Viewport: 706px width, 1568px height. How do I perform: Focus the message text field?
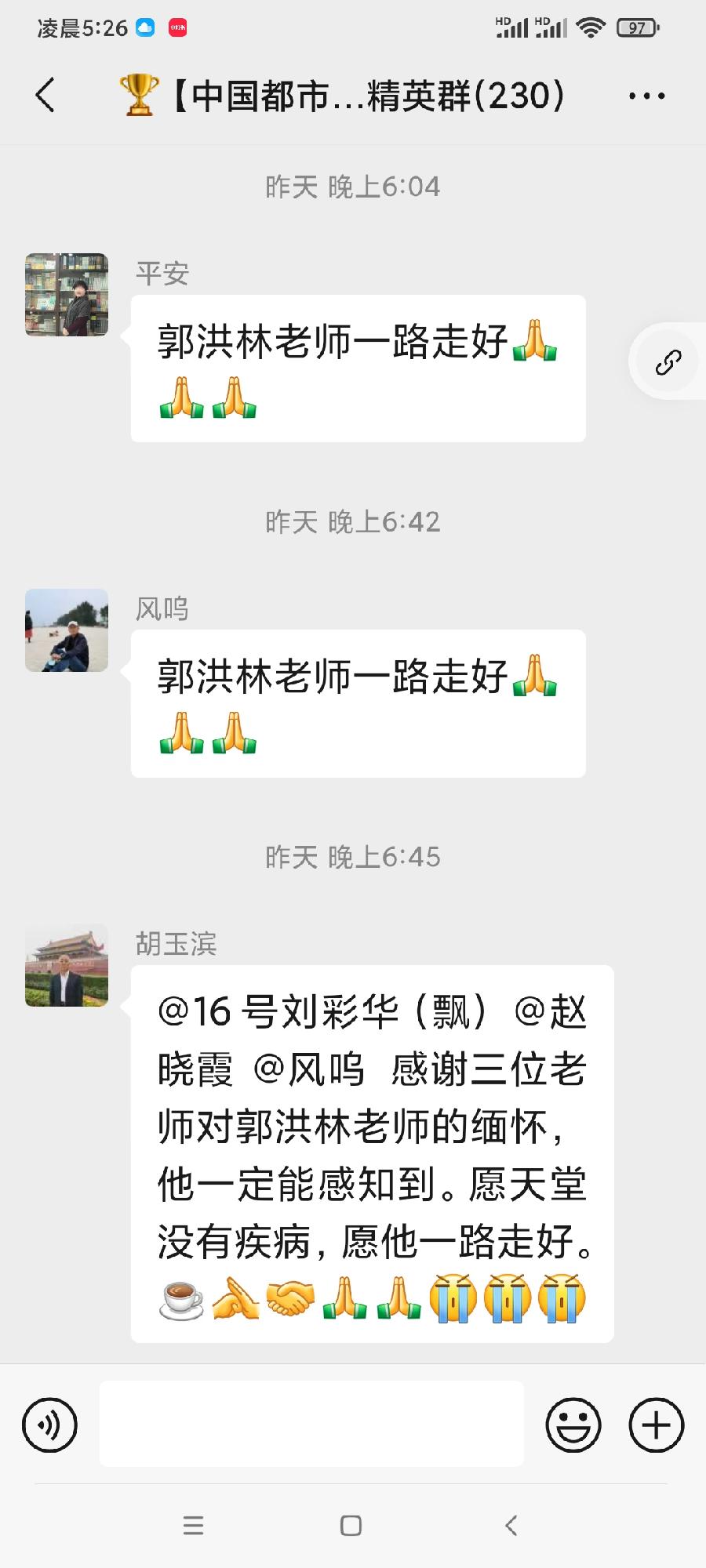(311, 1425)
